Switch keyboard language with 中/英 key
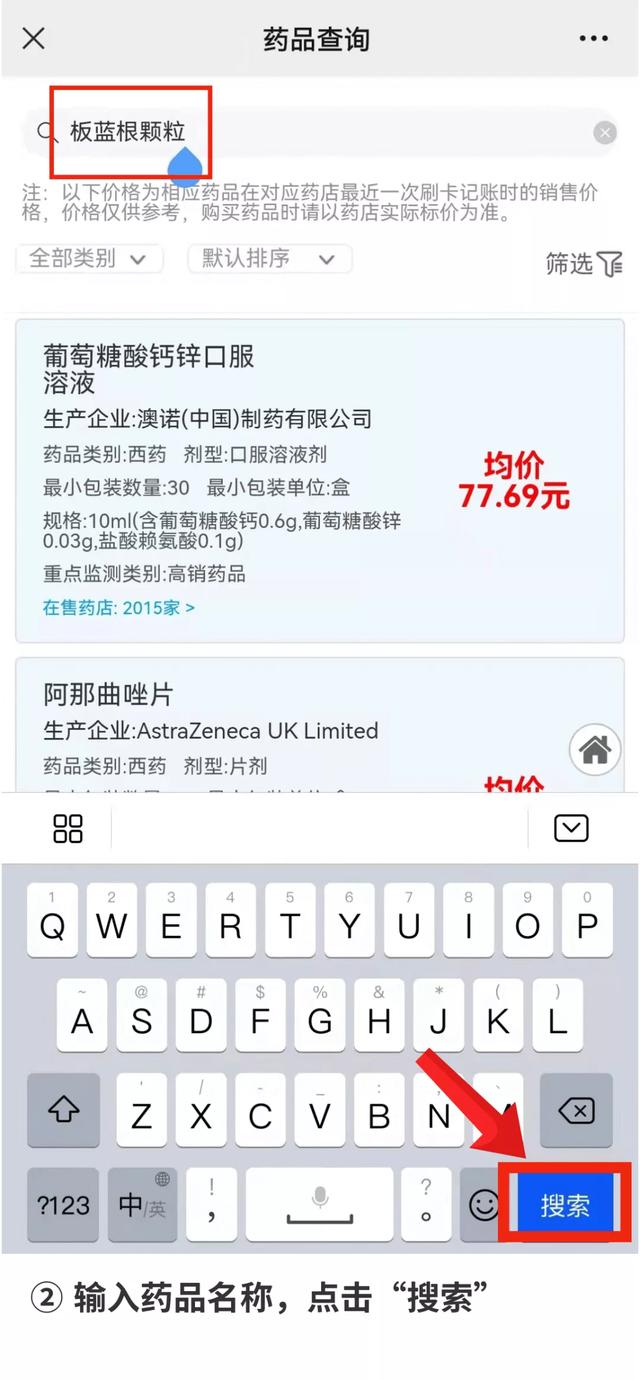640x1380 pixels. pyautogui.click(x=142, y=1205)
